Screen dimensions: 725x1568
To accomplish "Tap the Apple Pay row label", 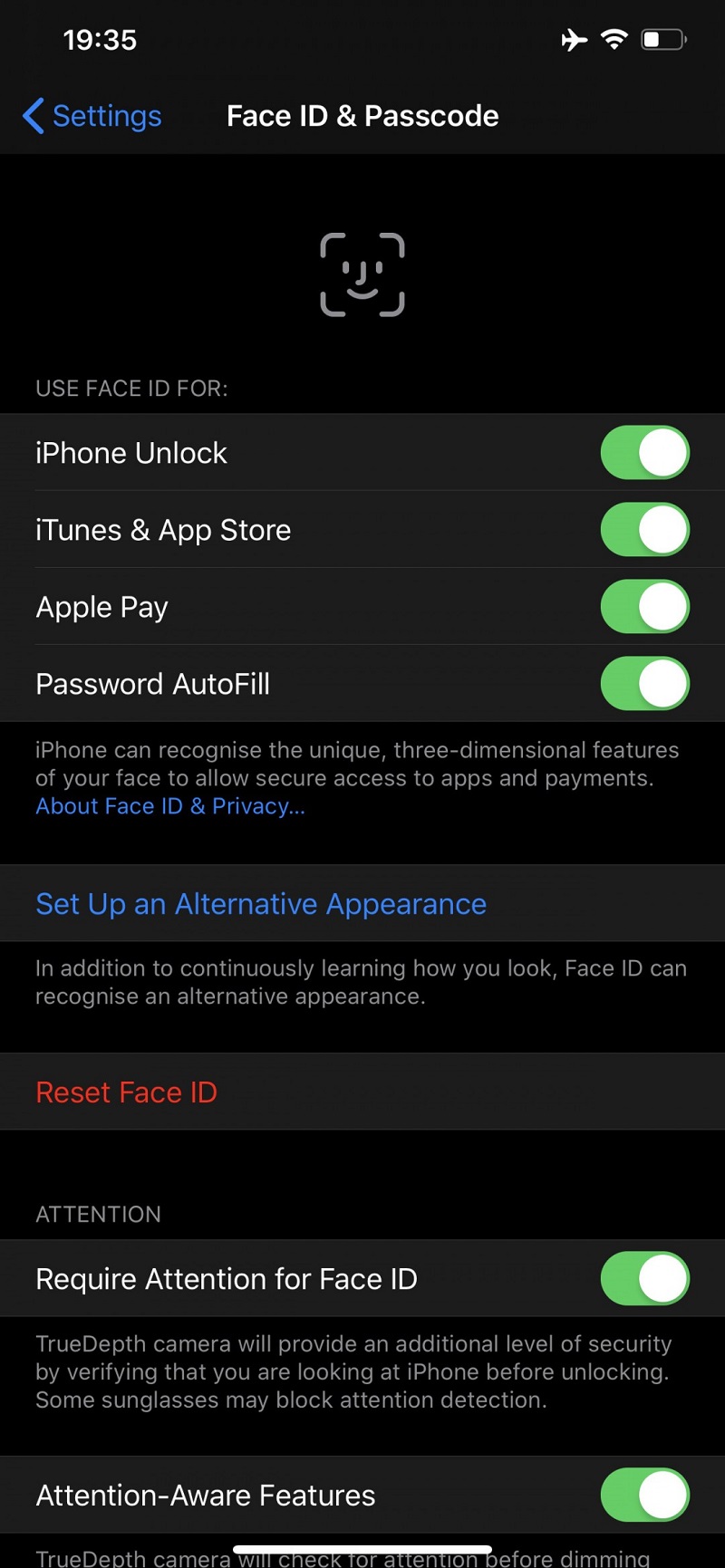I will 101,607.
